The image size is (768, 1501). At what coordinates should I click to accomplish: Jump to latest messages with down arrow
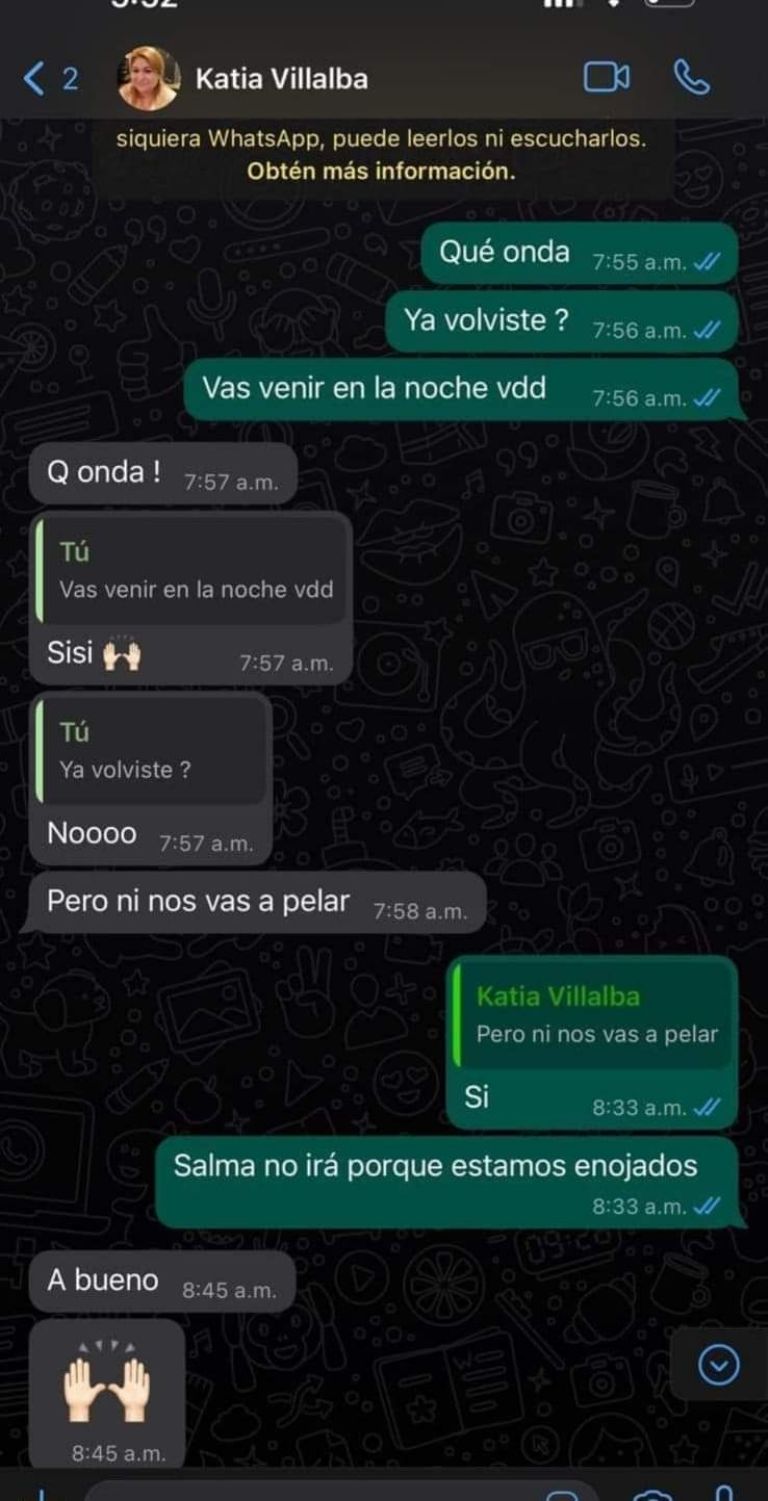point(718,1364)
